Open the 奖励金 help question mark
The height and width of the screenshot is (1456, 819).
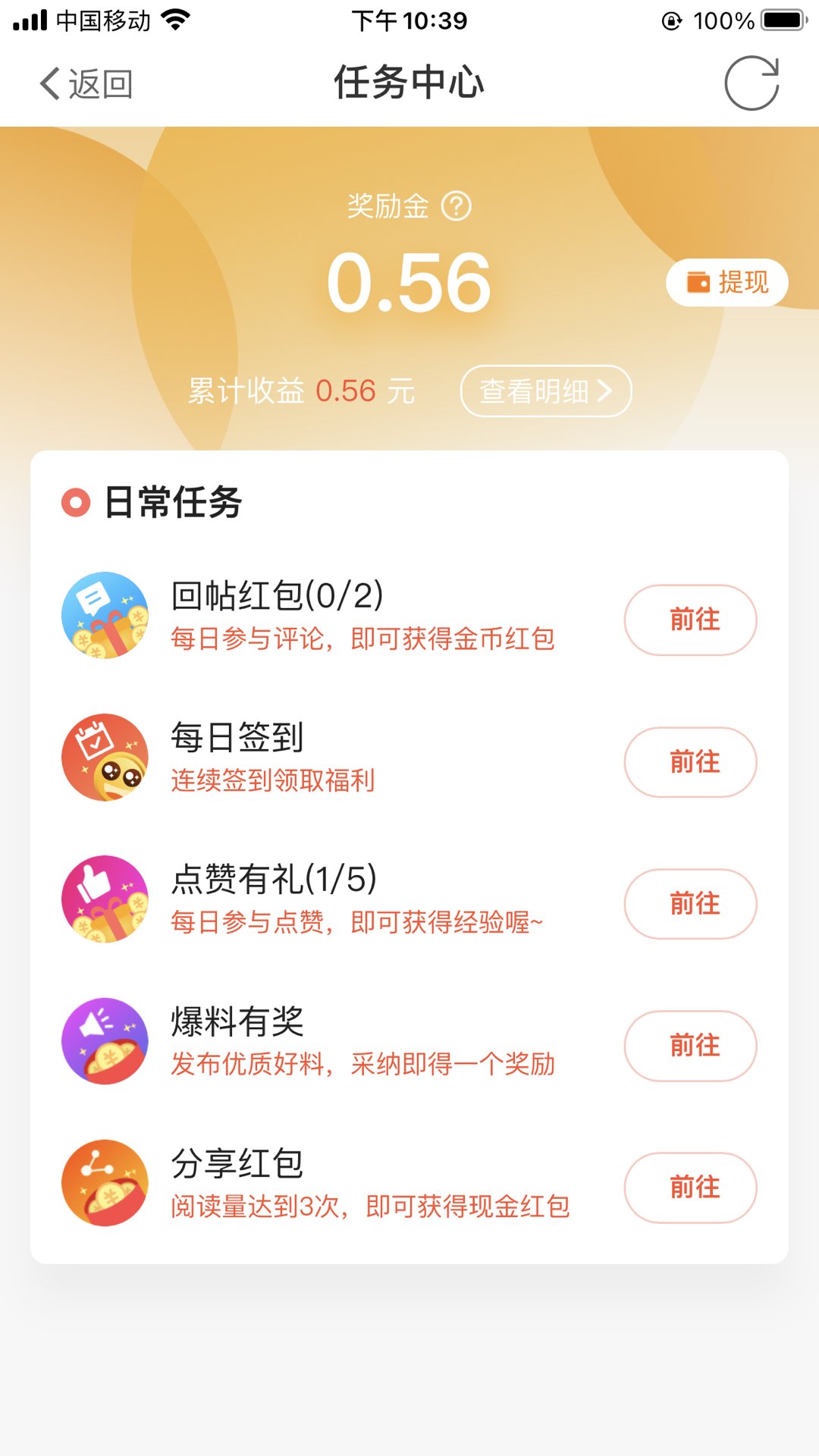coord(457,206)
